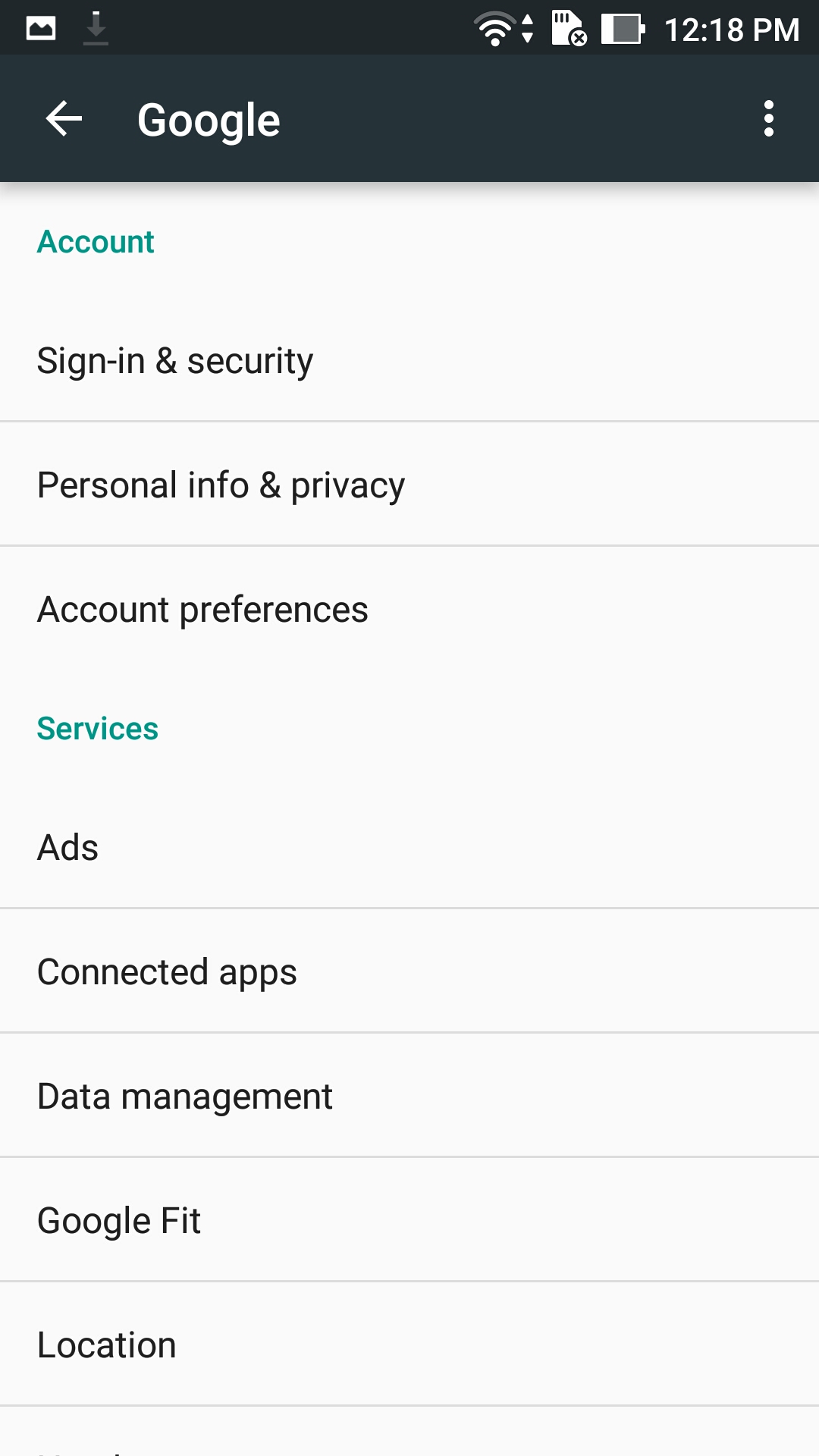The height and width of the screenshot is (1456, 819).
Task: Open Data management
Action: click(185, 1097)
